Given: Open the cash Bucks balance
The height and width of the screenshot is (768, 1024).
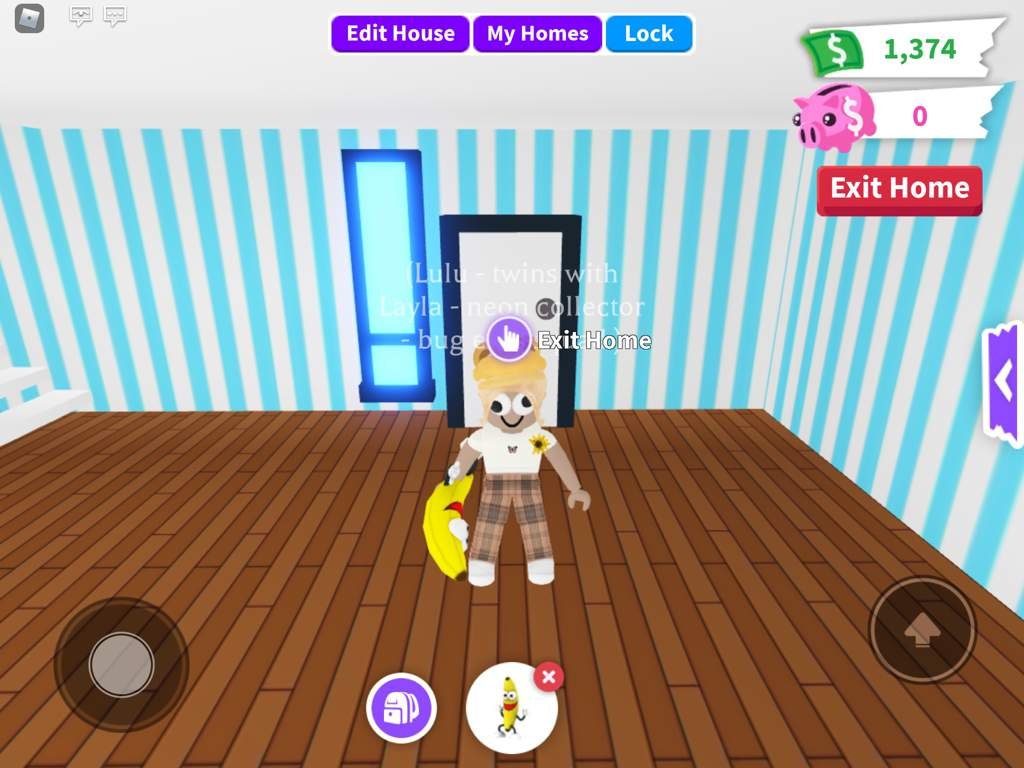Looking at the screenshot, I should tap(900, 50).
